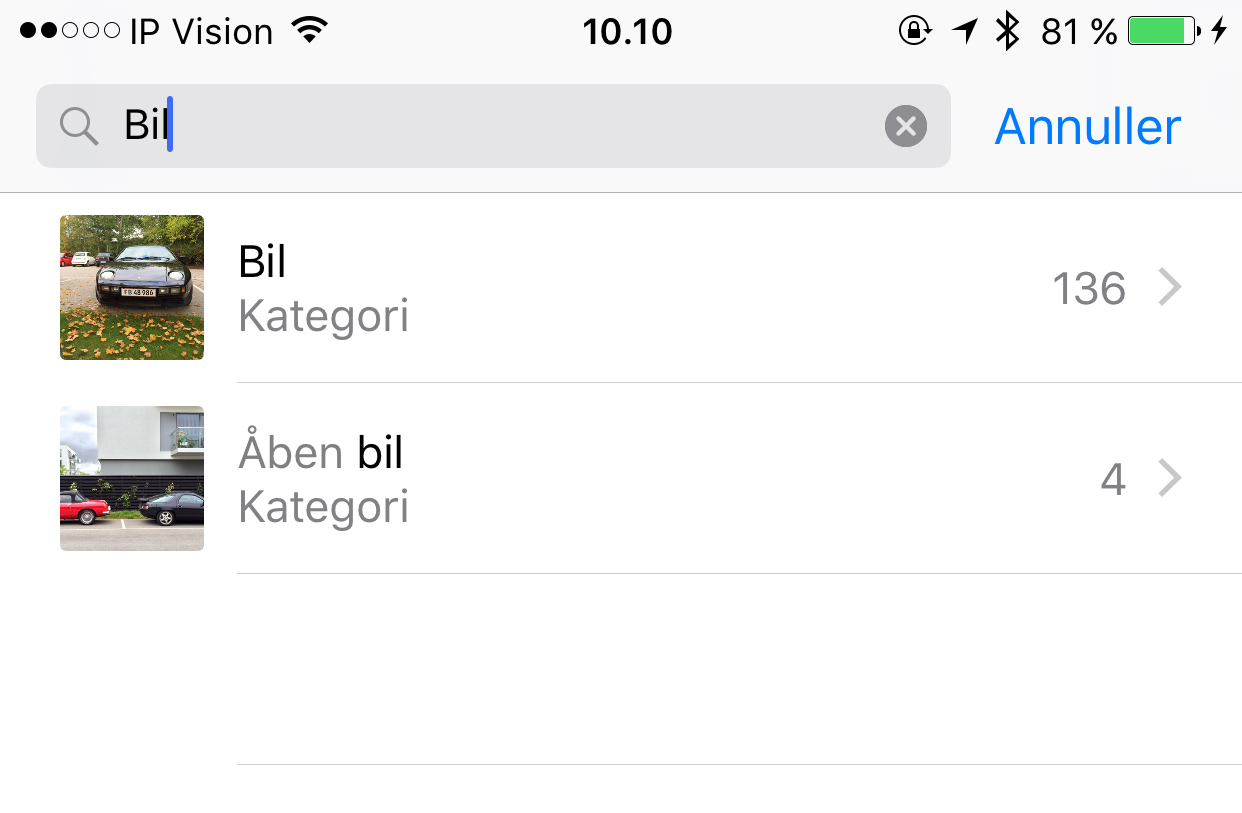Screen dimensions: 1242x813
Task: Open the Åben bil category
Action: [700, 479]
